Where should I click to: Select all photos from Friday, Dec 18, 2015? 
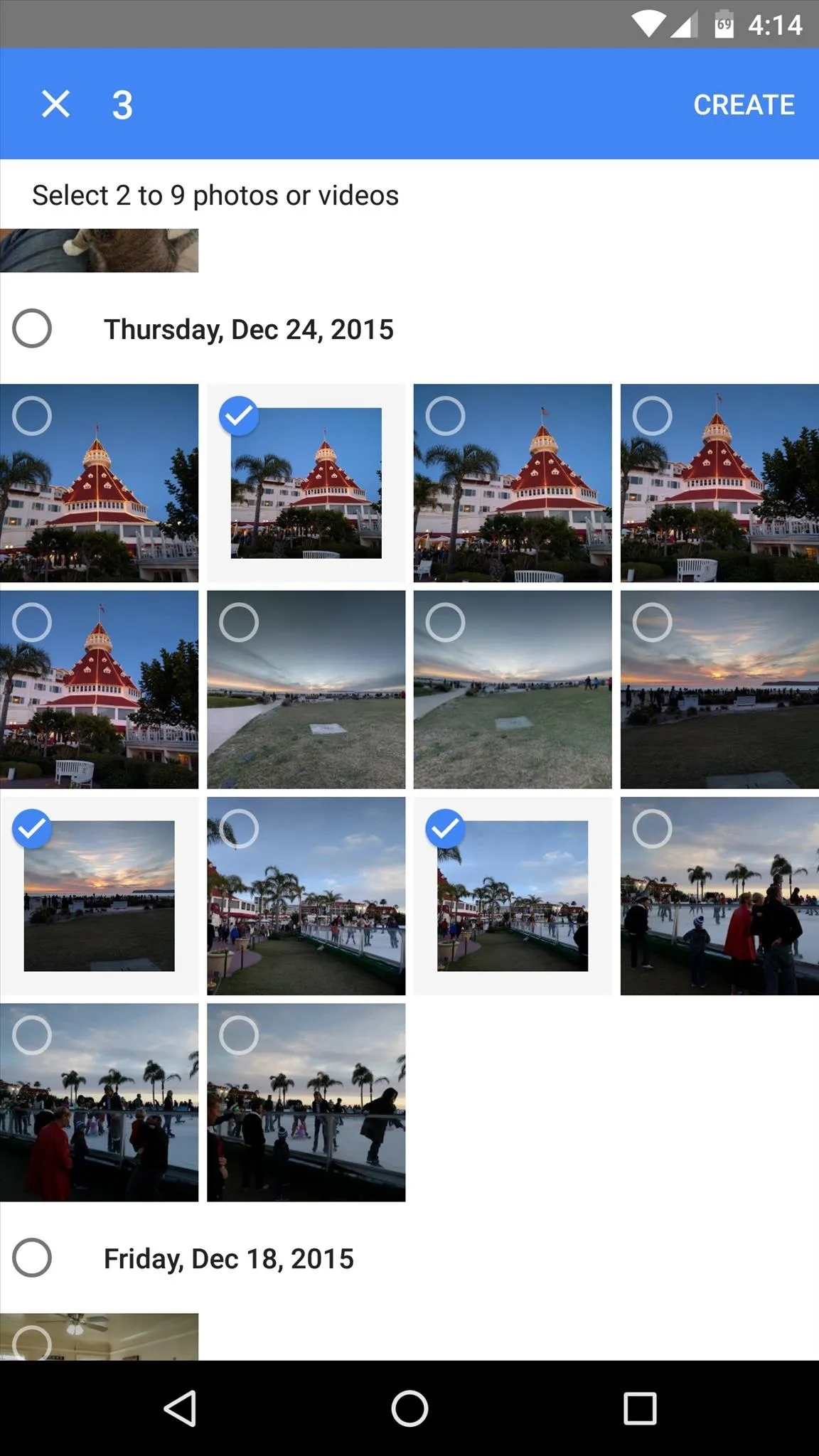tap(32, 1258)
